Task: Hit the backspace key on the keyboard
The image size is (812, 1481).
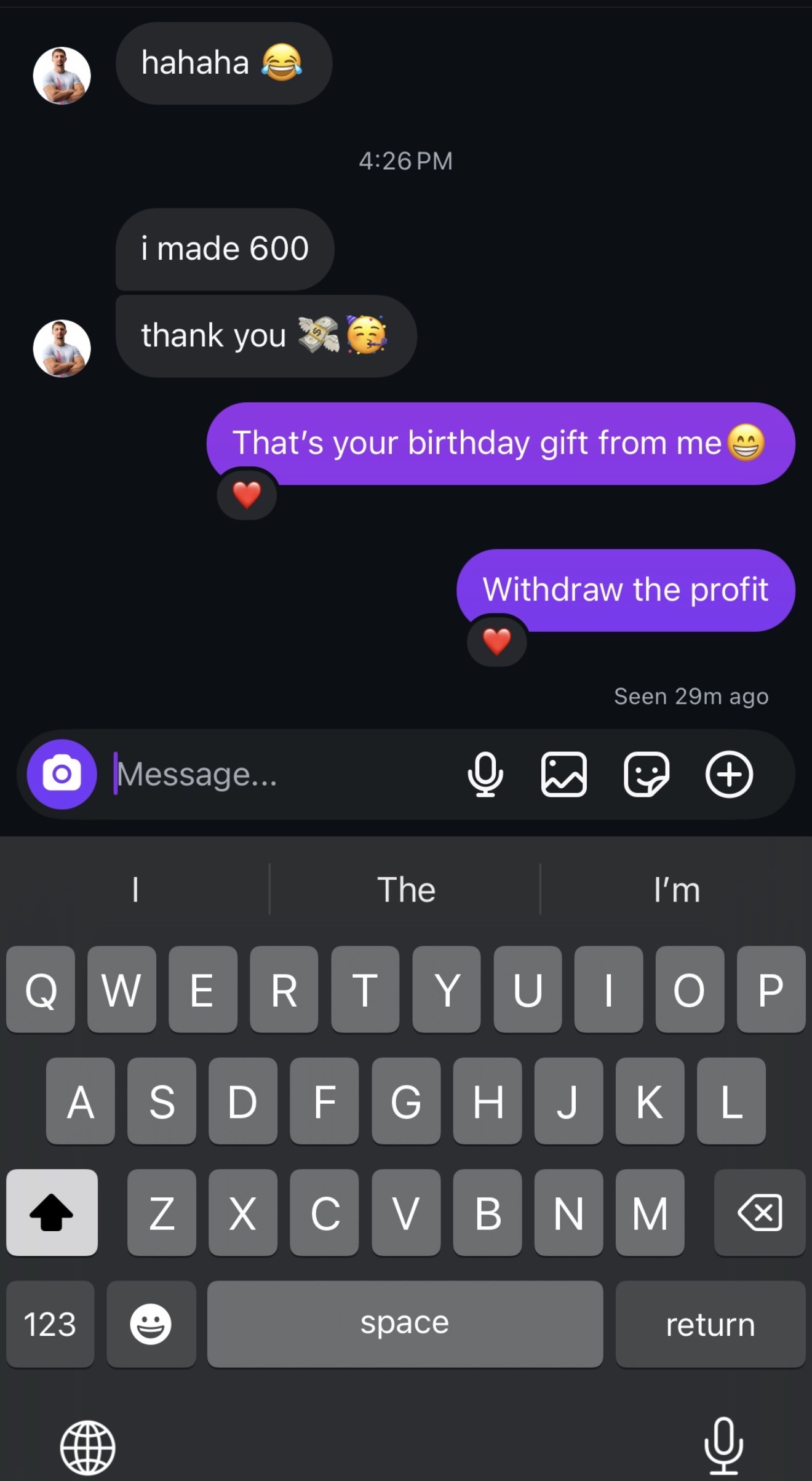Action: click(x=760, y=1213)
